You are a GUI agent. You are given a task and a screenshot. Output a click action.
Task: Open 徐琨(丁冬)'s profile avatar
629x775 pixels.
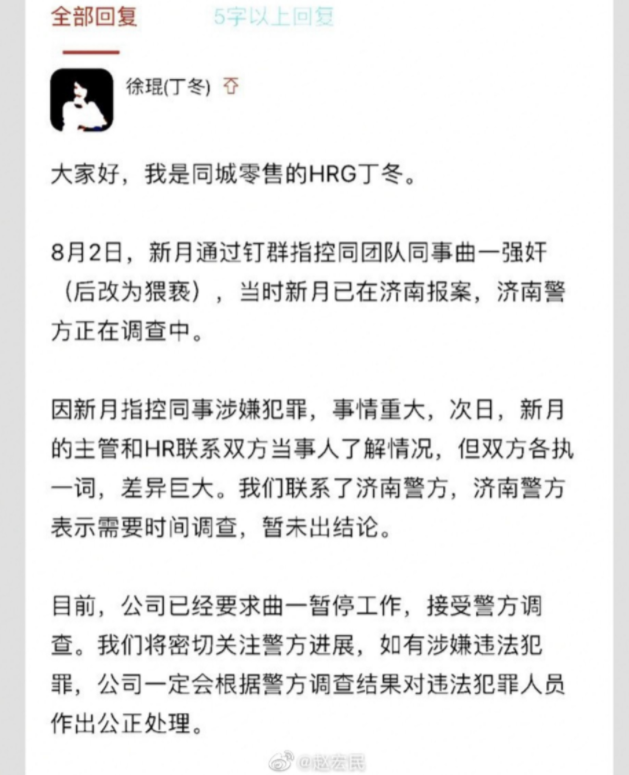tap(81, 101)
